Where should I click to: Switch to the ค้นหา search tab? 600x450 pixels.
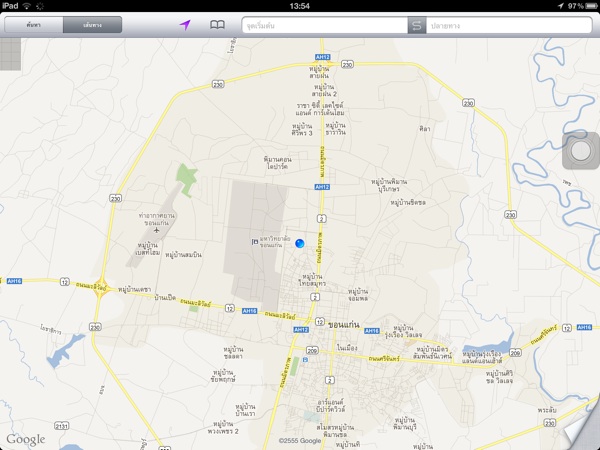click(x=34, y=25)
